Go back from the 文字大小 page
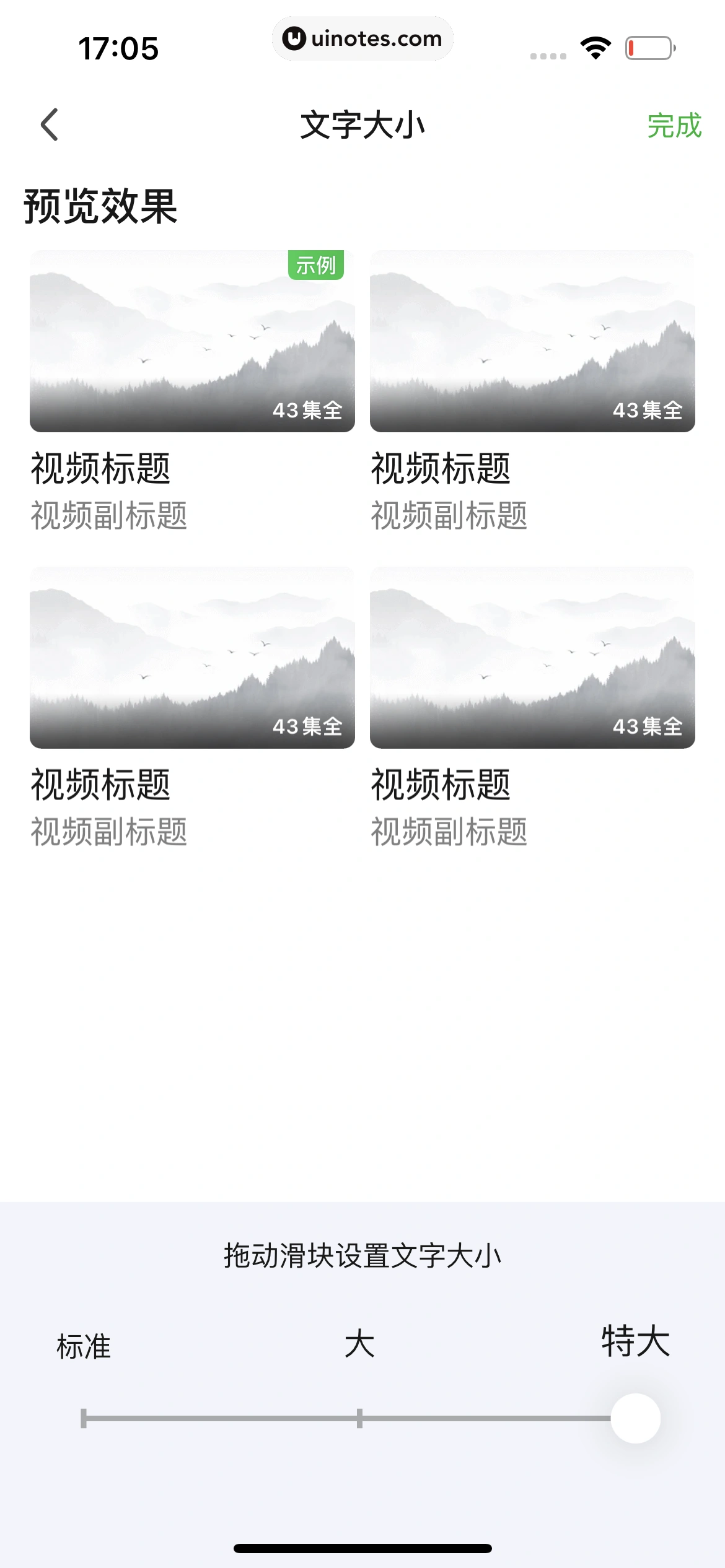The width and height of the screenshot is (725, 1568). pos(50,124)
